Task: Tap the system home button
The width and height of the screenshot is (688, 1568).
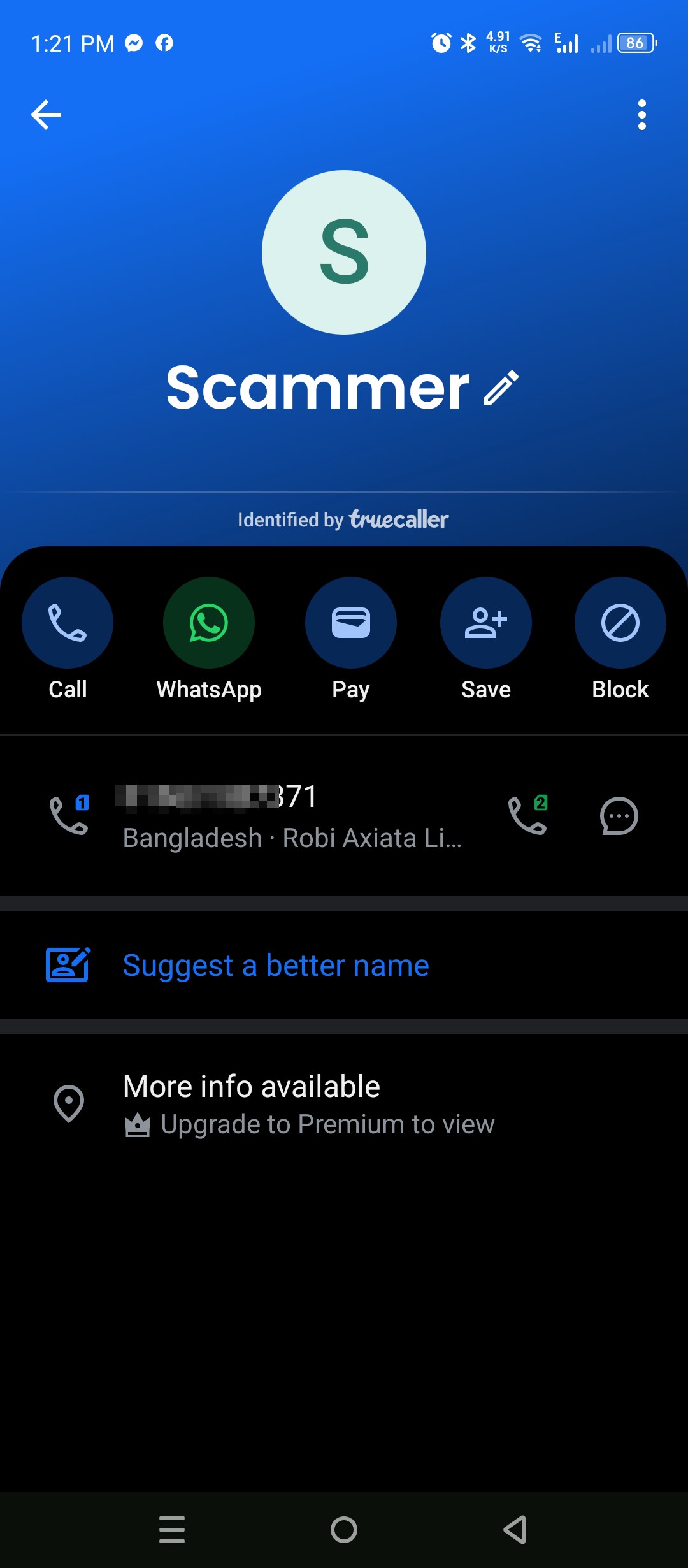Action: click(x=344, y=1529)
